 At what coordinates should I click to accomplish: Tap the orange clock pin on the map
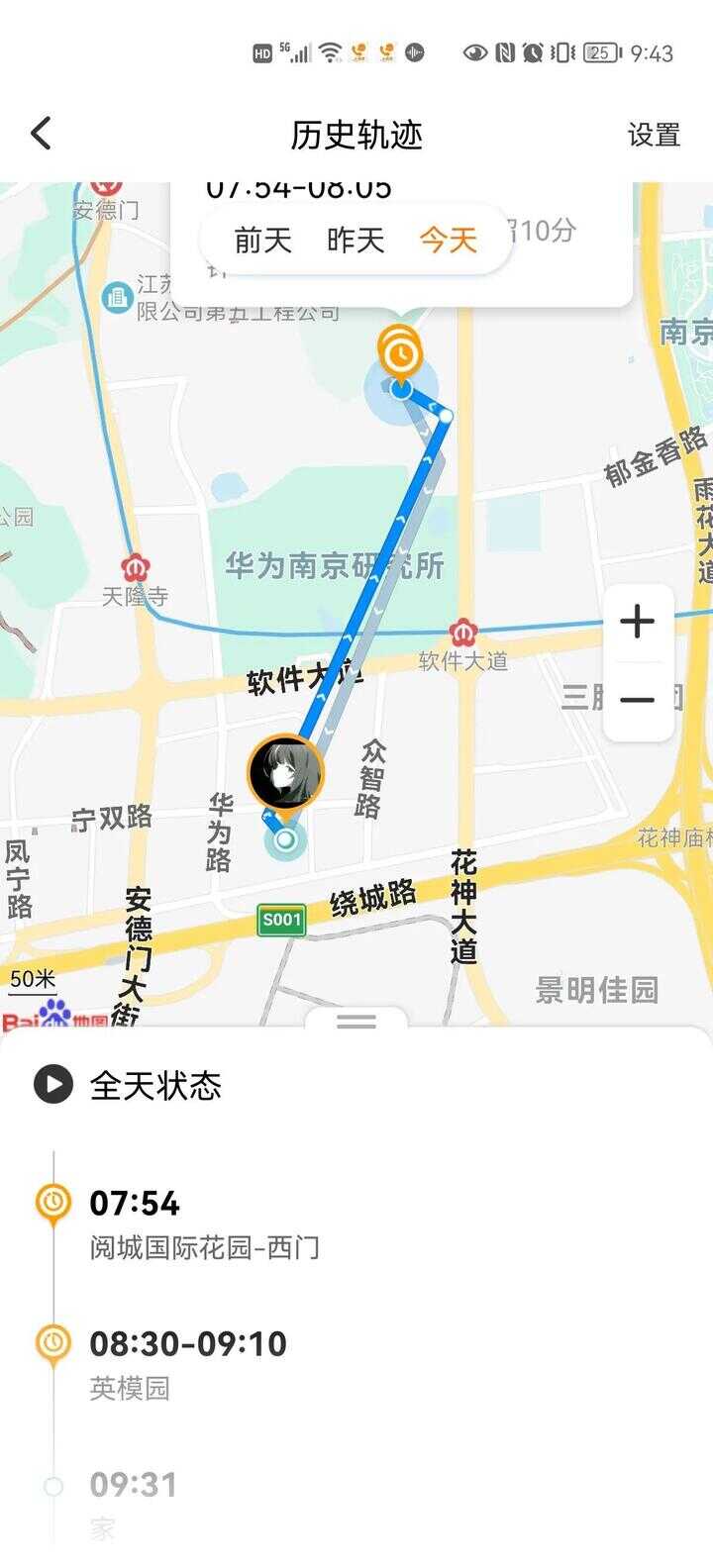[400, 351]
